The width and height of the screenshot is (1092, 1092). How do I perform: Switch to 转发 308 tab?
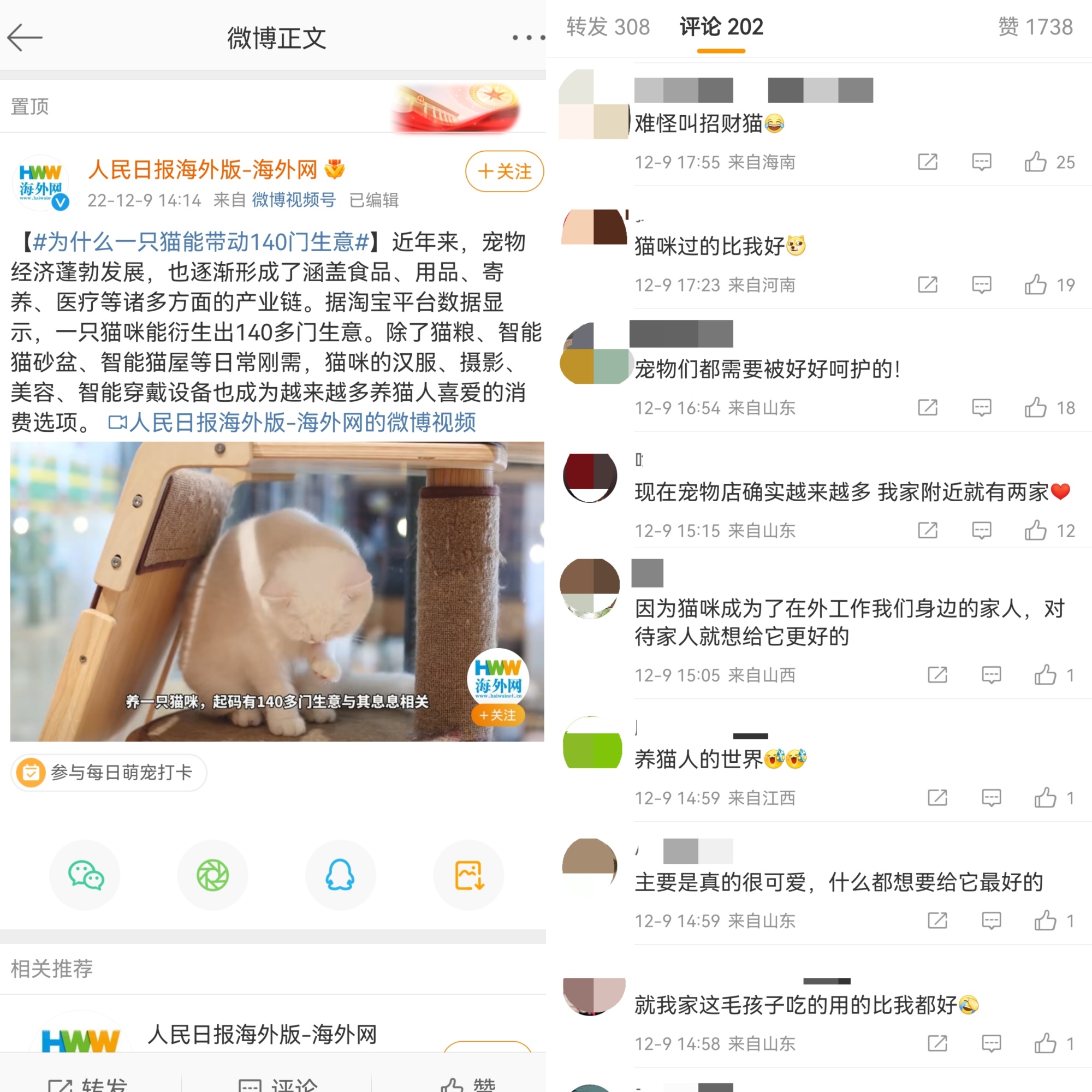[608, 27]
